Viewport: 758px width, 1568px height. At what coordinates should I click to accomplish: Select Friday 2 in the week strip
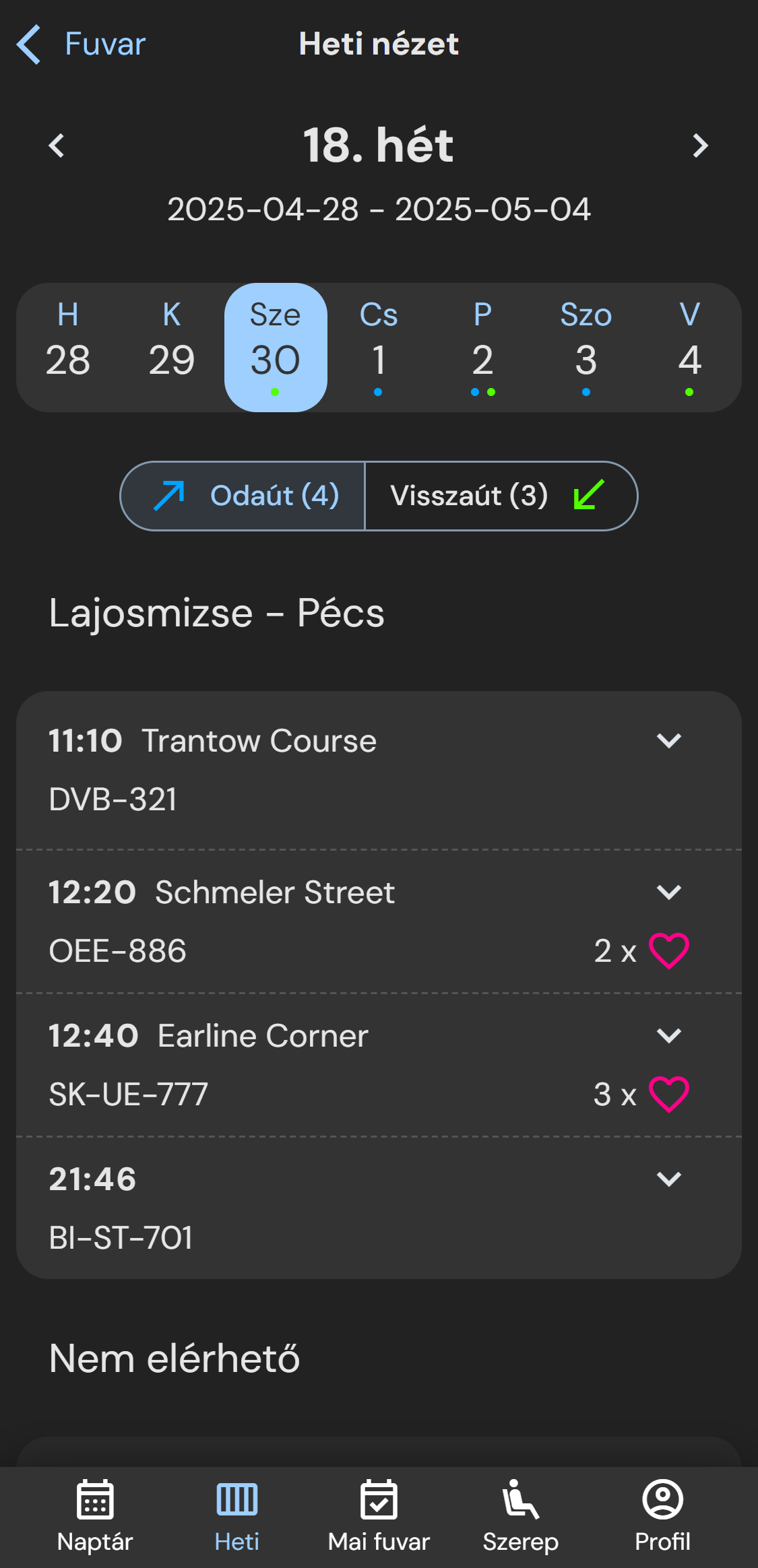click(482, 347)
